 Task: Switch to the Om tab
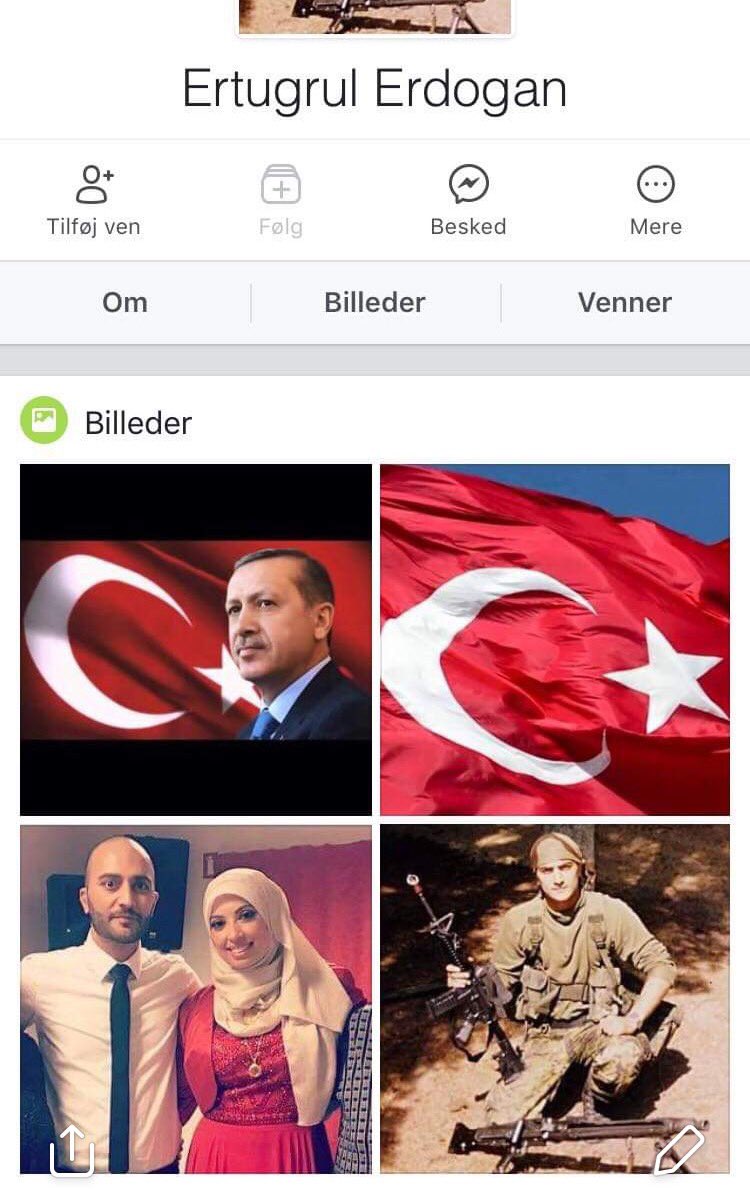(x=125, y=302)
